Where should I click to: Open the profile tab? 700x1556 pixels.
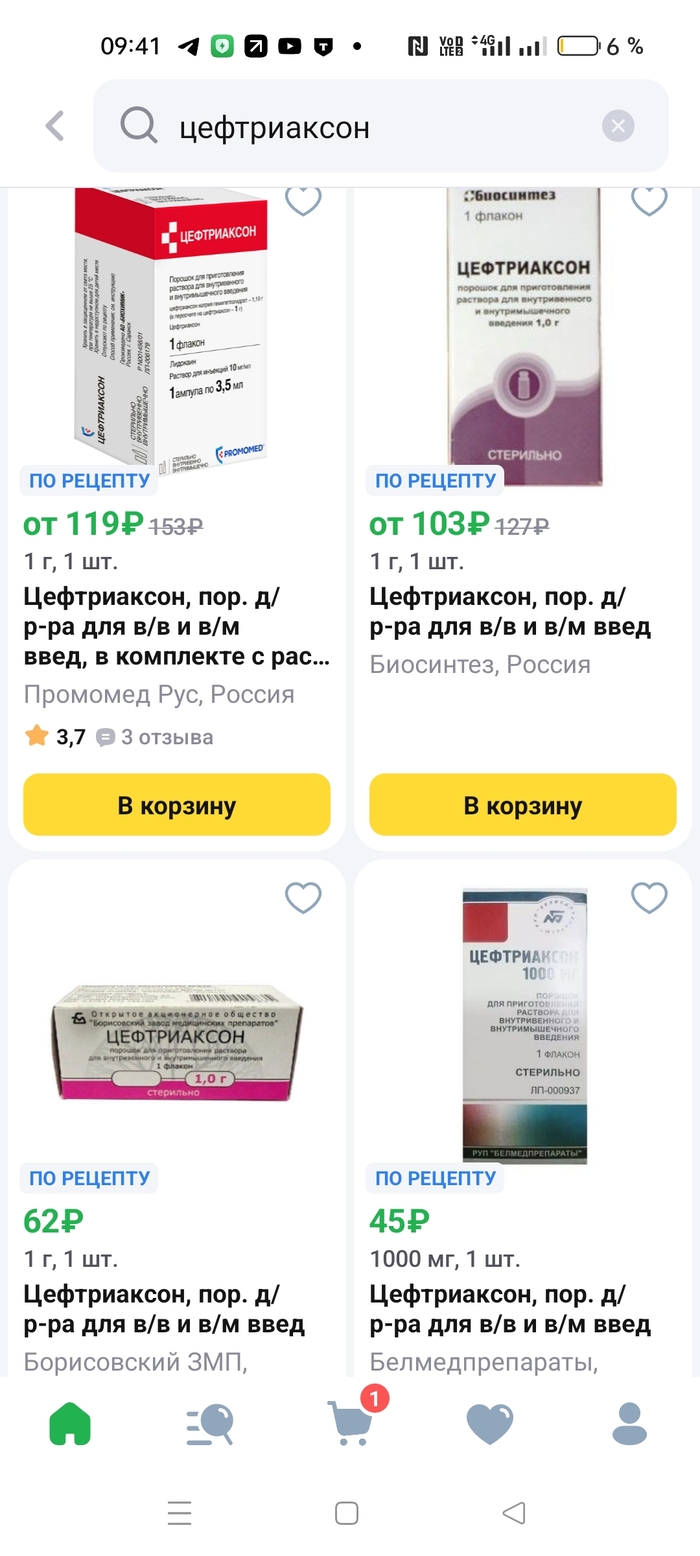(629, 1424)
